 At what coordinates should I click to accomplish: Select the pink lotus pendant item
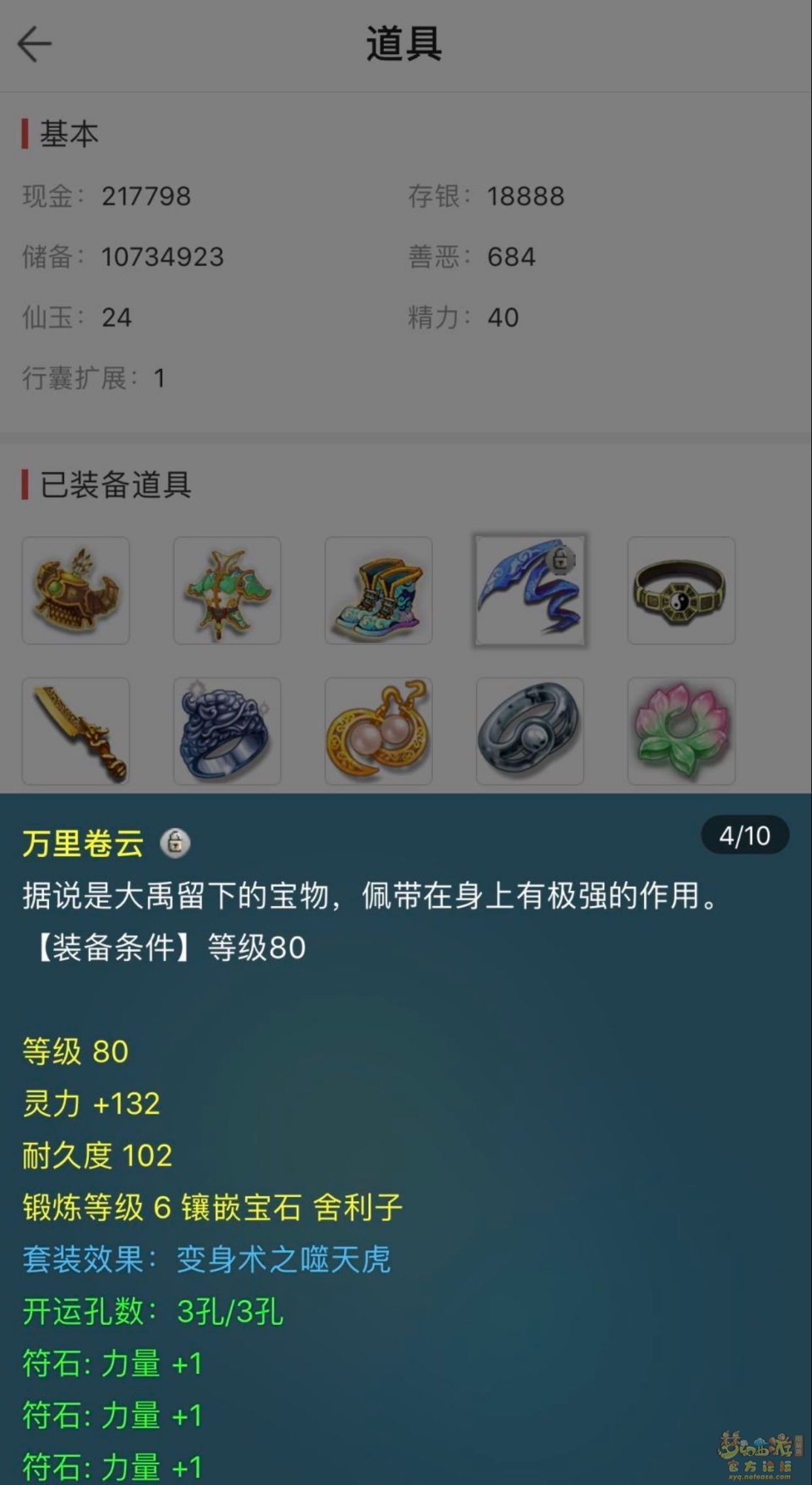click(x=681, y=731)
